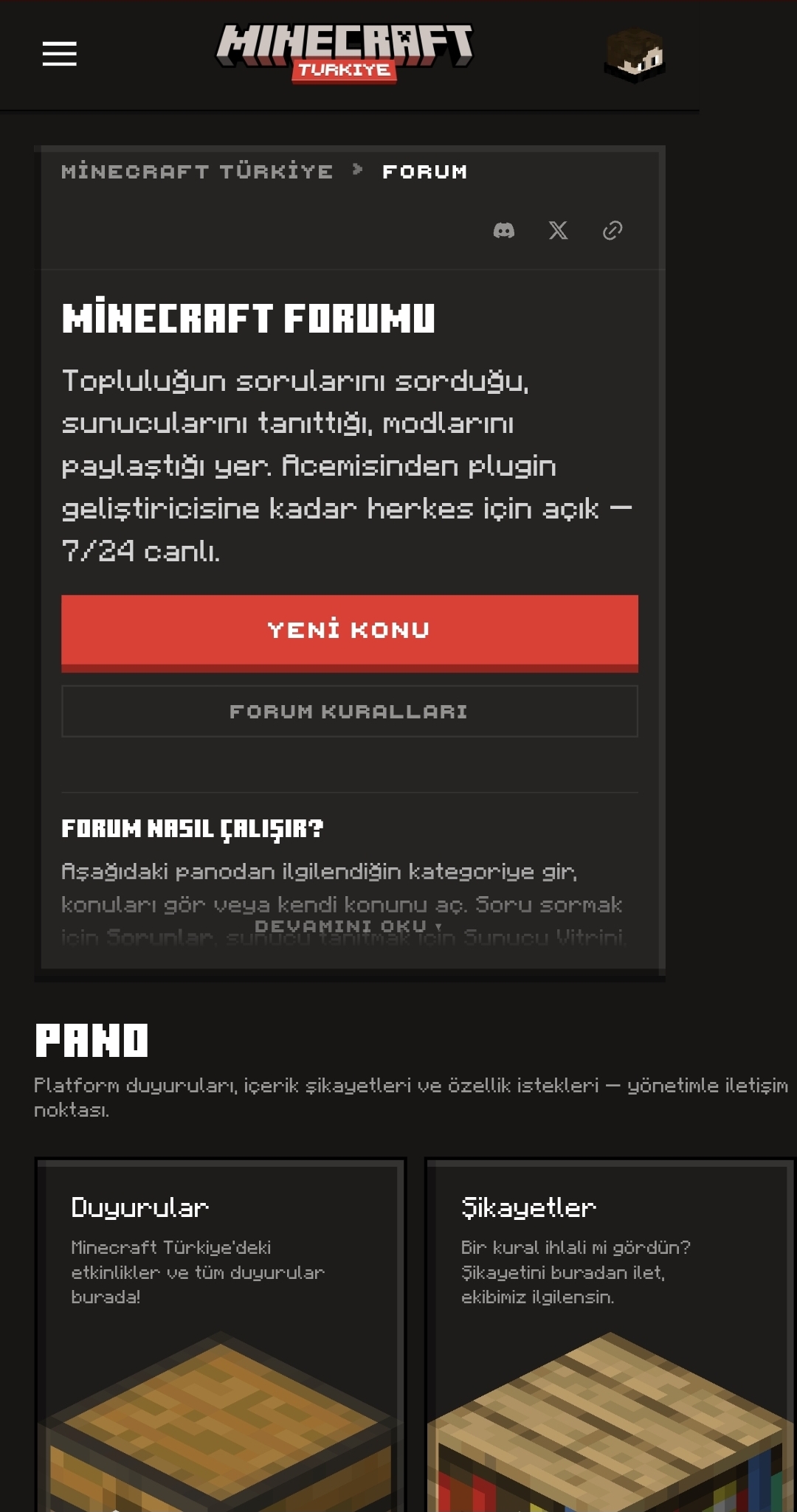
Task: Open Forum Kuralları
Action: 350,711
